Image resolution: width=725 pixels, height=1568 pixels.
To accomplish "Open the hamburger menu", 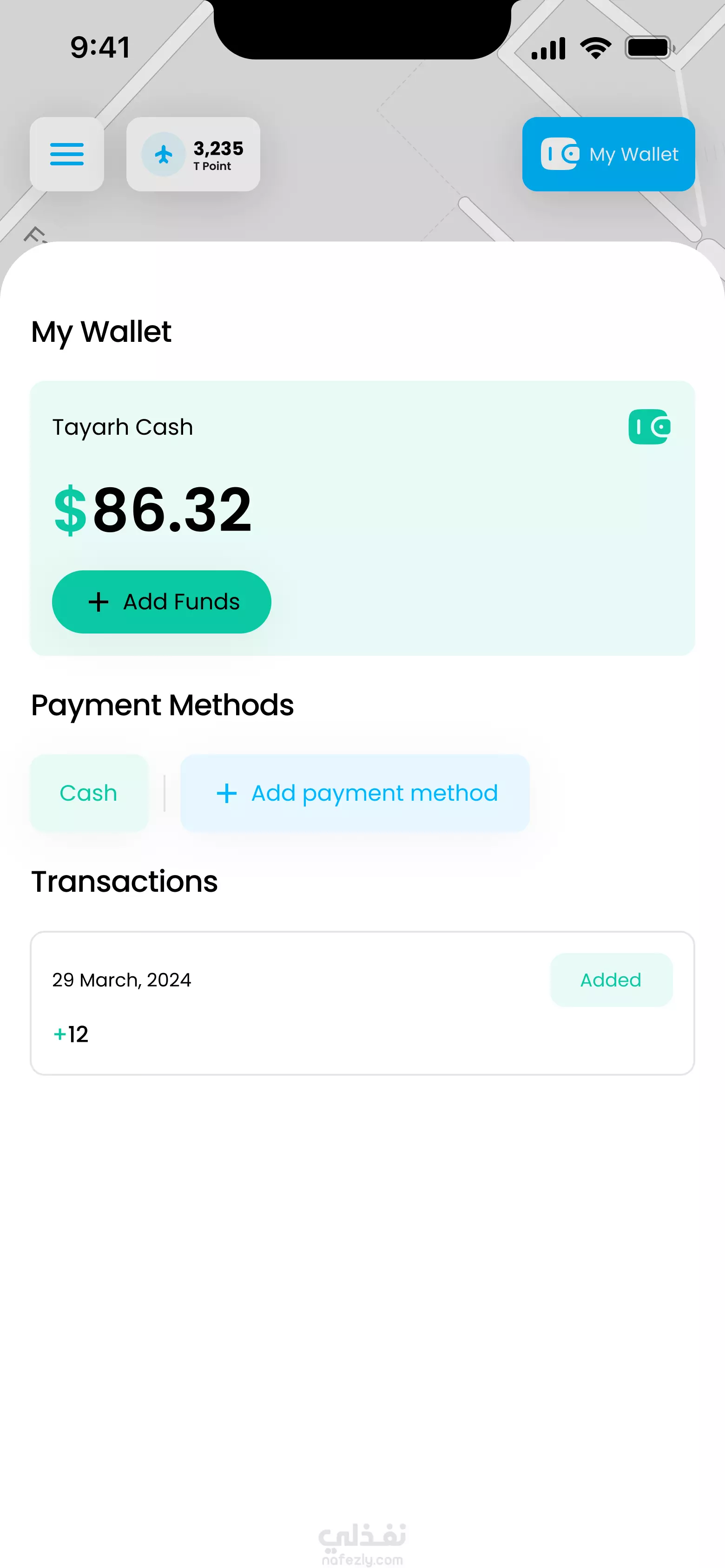I will pos(67,154).
